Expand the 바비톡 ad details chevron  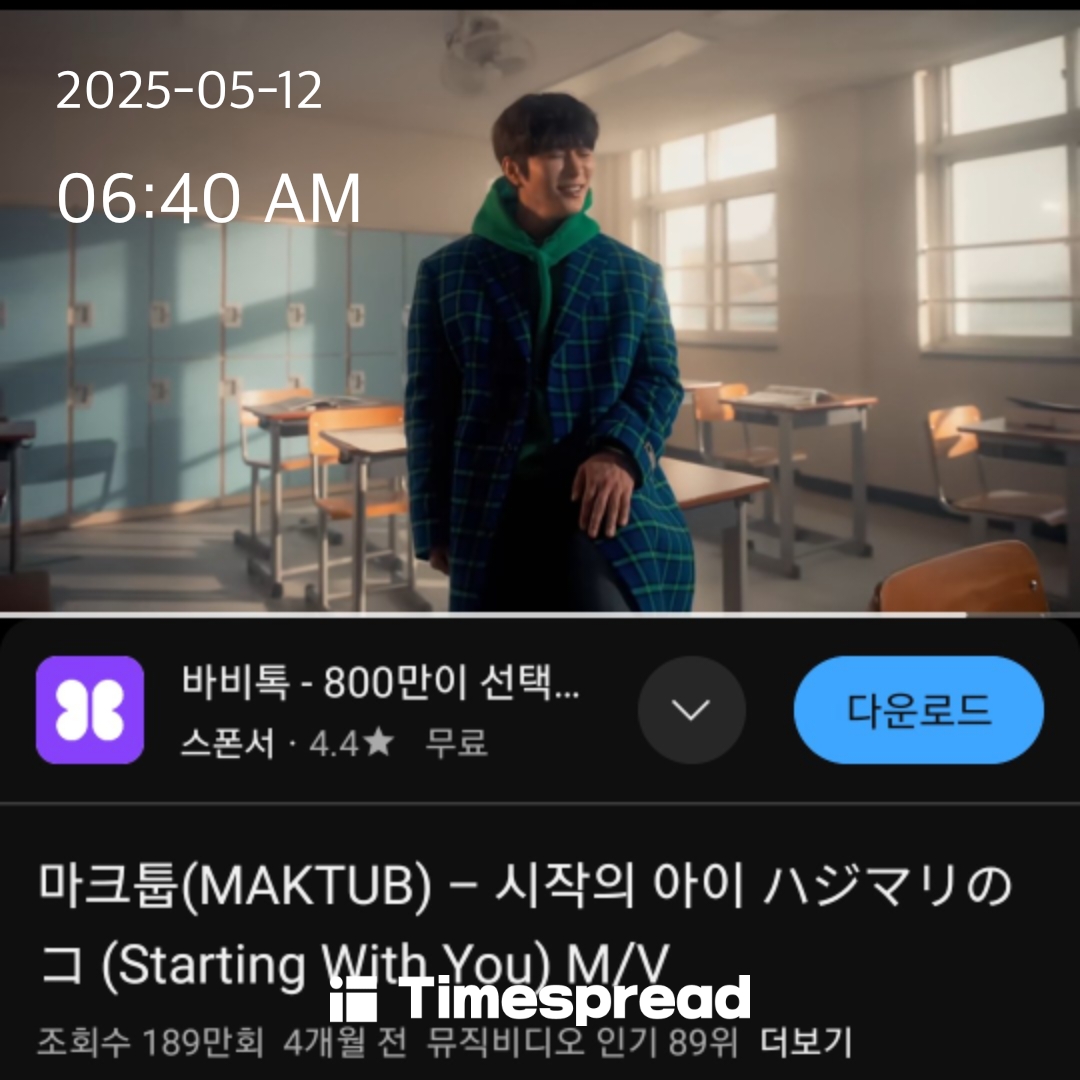[691, 710]
